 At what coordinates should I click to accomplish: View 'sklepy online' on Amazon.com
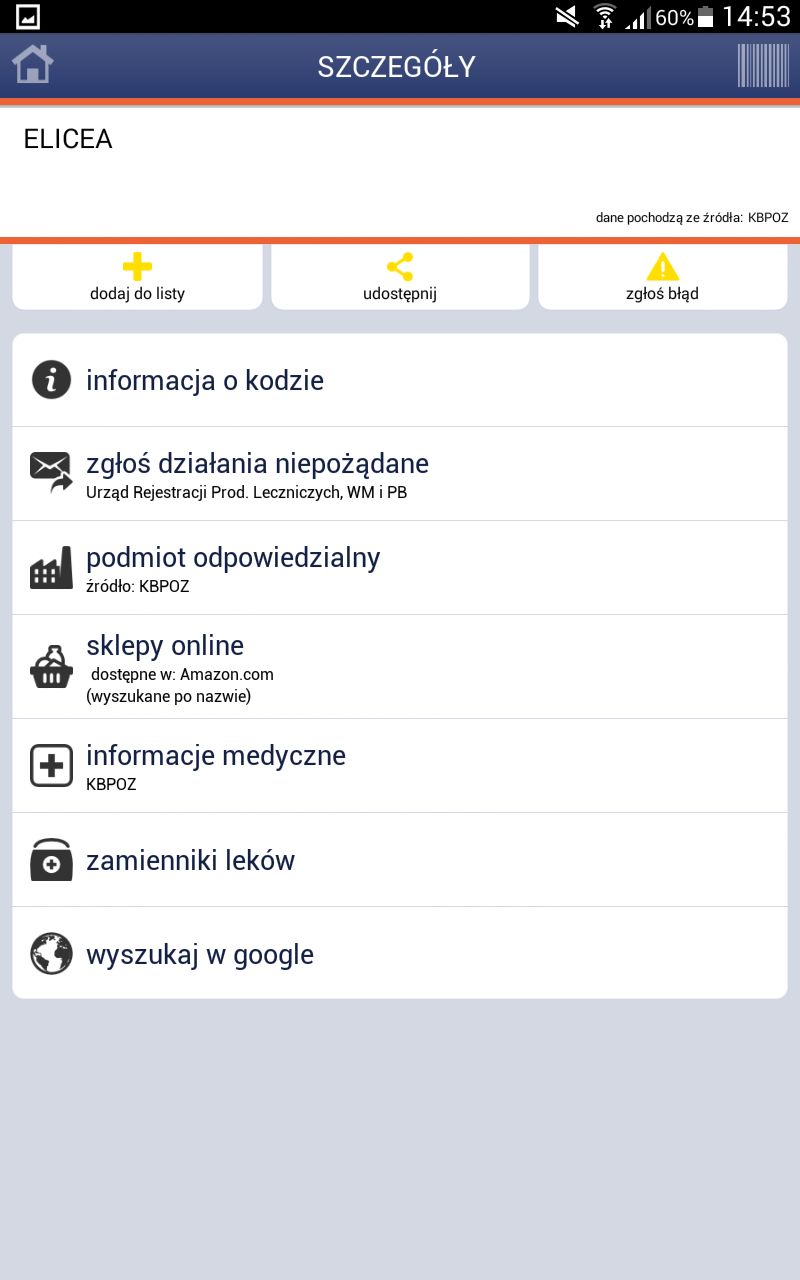(400, 667)
